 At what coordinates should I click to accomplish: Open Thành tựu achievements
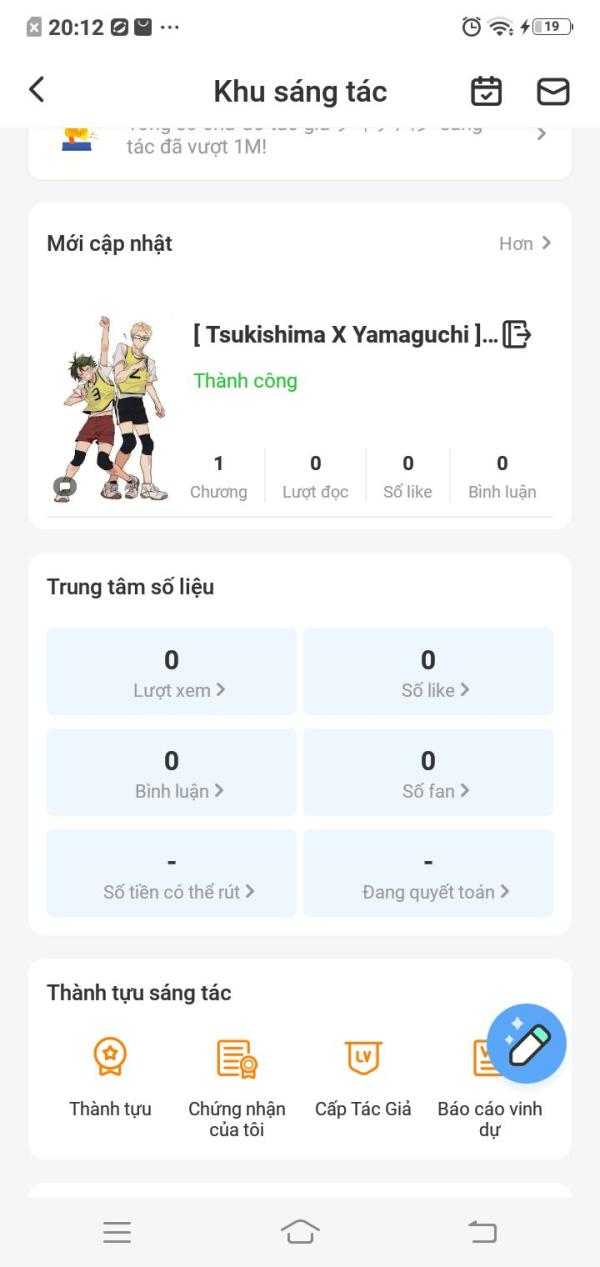(x=110, y=1077)
